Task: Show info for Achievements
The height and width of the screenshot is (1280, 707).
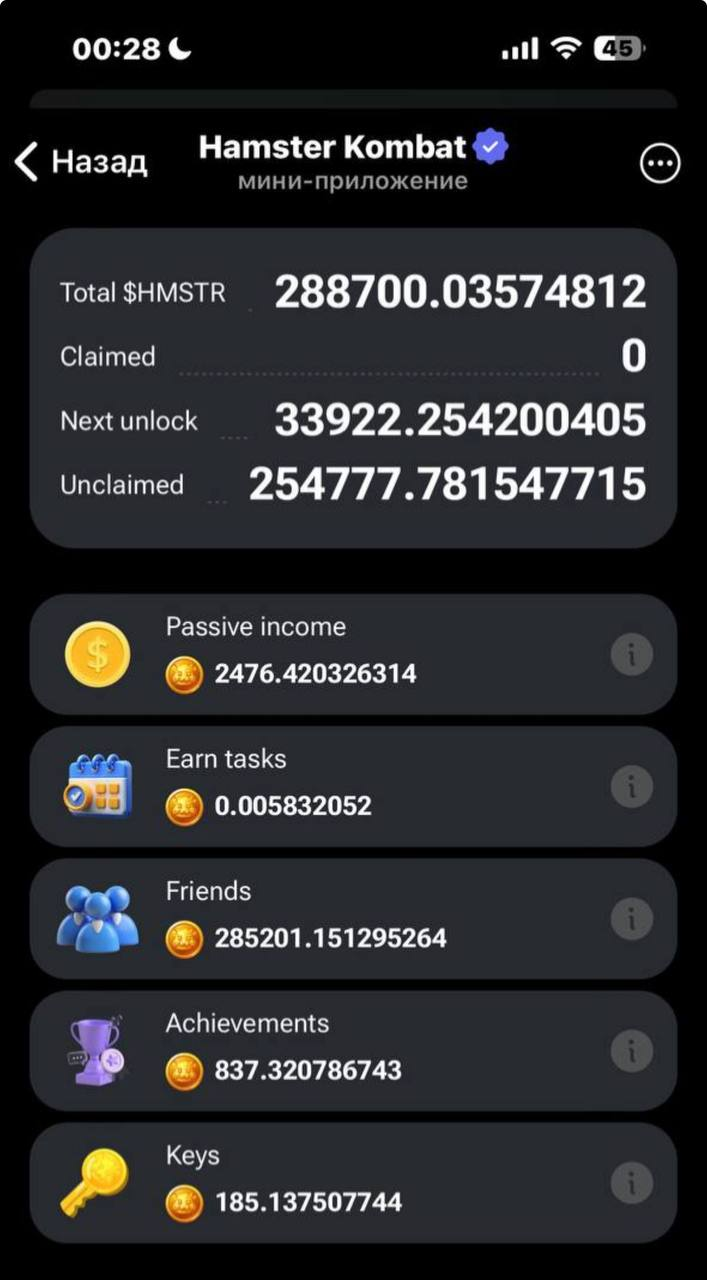Action: tap(631, 1051)
